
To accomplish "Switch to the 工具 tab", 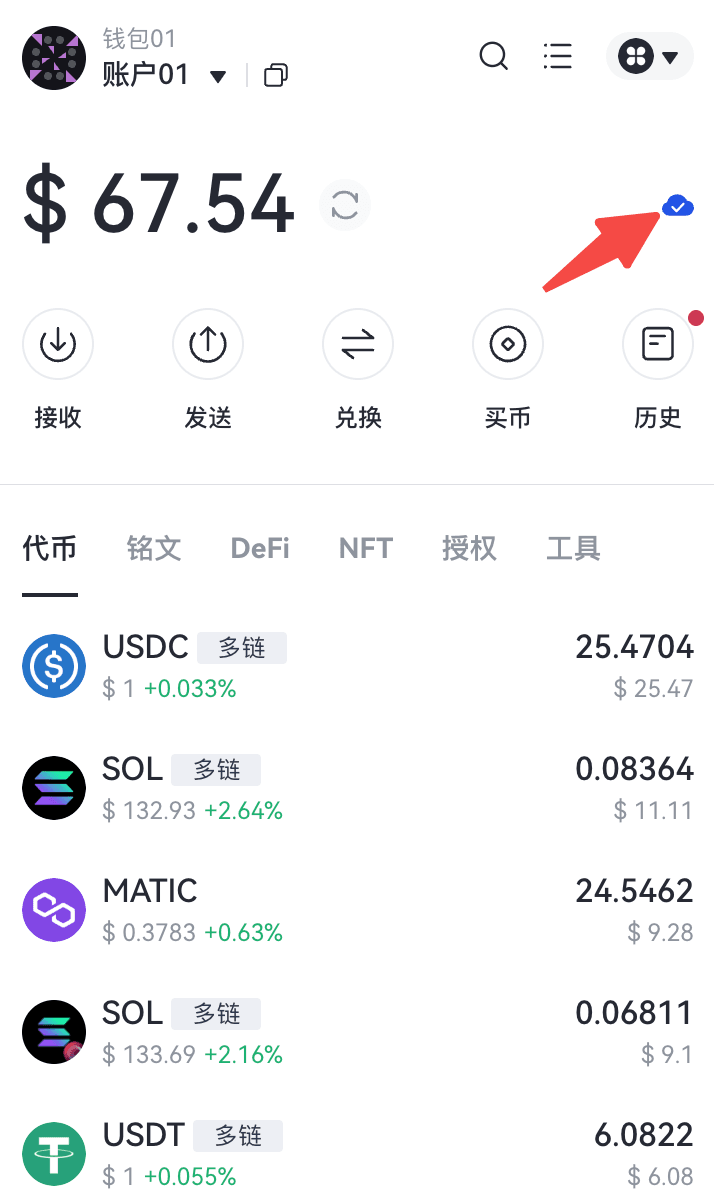I will pos(573,548).
